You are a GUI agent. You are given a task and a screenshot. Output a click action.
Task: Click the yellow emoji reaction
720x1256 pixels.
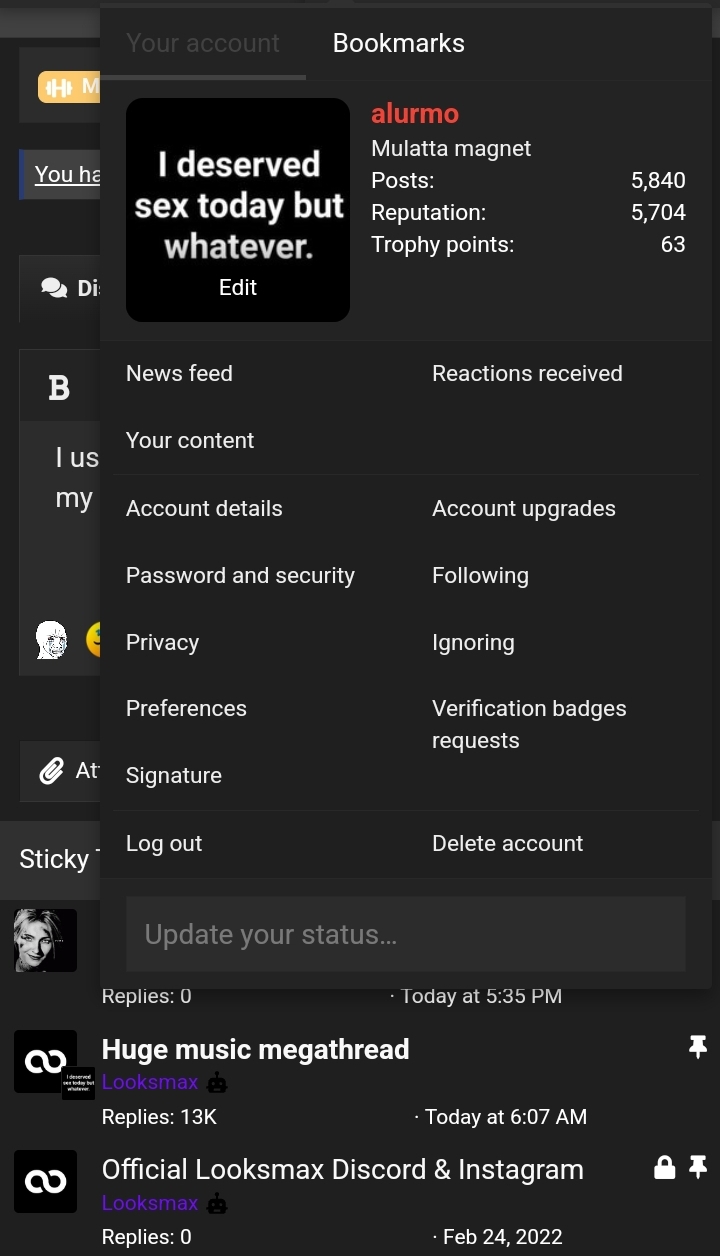click(97, 639)
